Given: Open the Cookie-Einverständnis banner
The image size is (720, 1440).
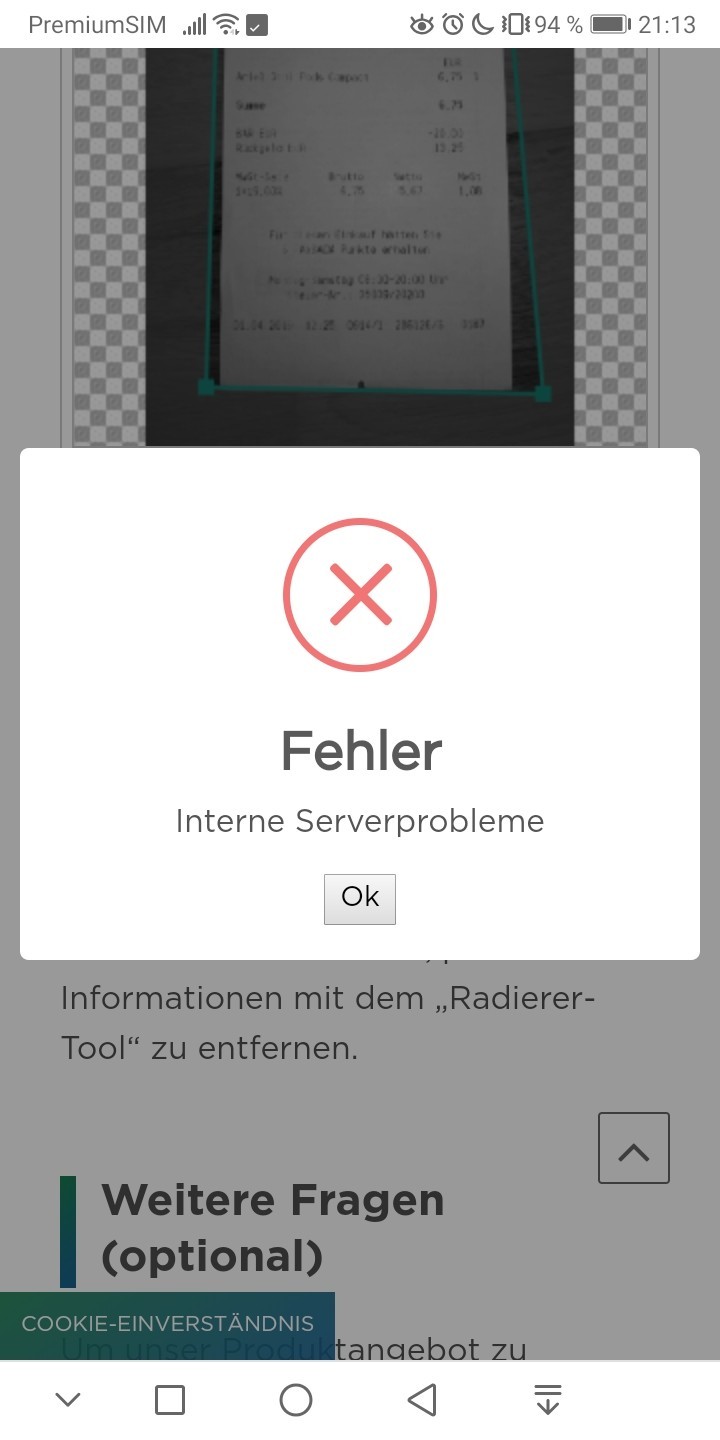Looking at the screenshot, I should click(167, 1324).
